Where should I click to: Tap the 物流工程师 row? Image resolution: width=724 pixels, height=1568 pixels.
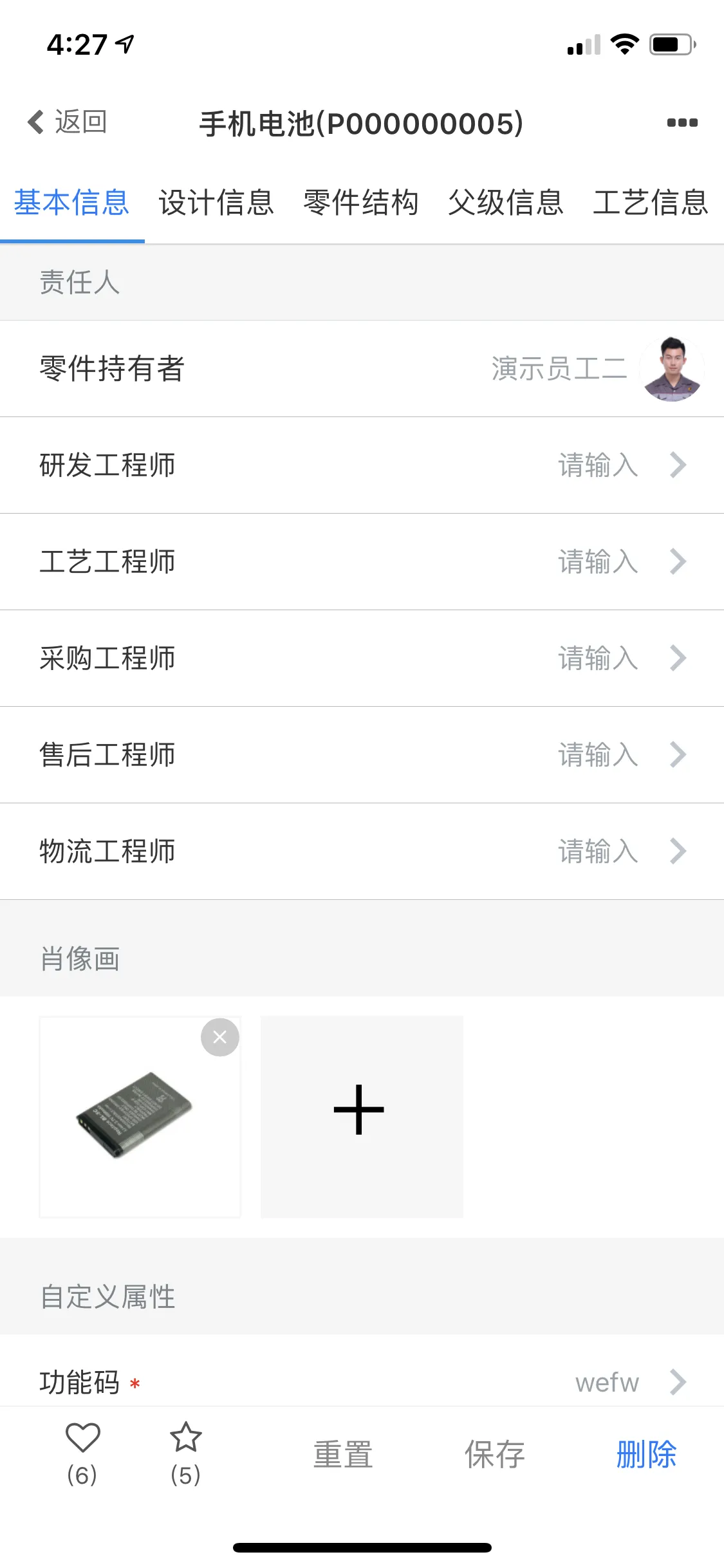pos(362,852)
